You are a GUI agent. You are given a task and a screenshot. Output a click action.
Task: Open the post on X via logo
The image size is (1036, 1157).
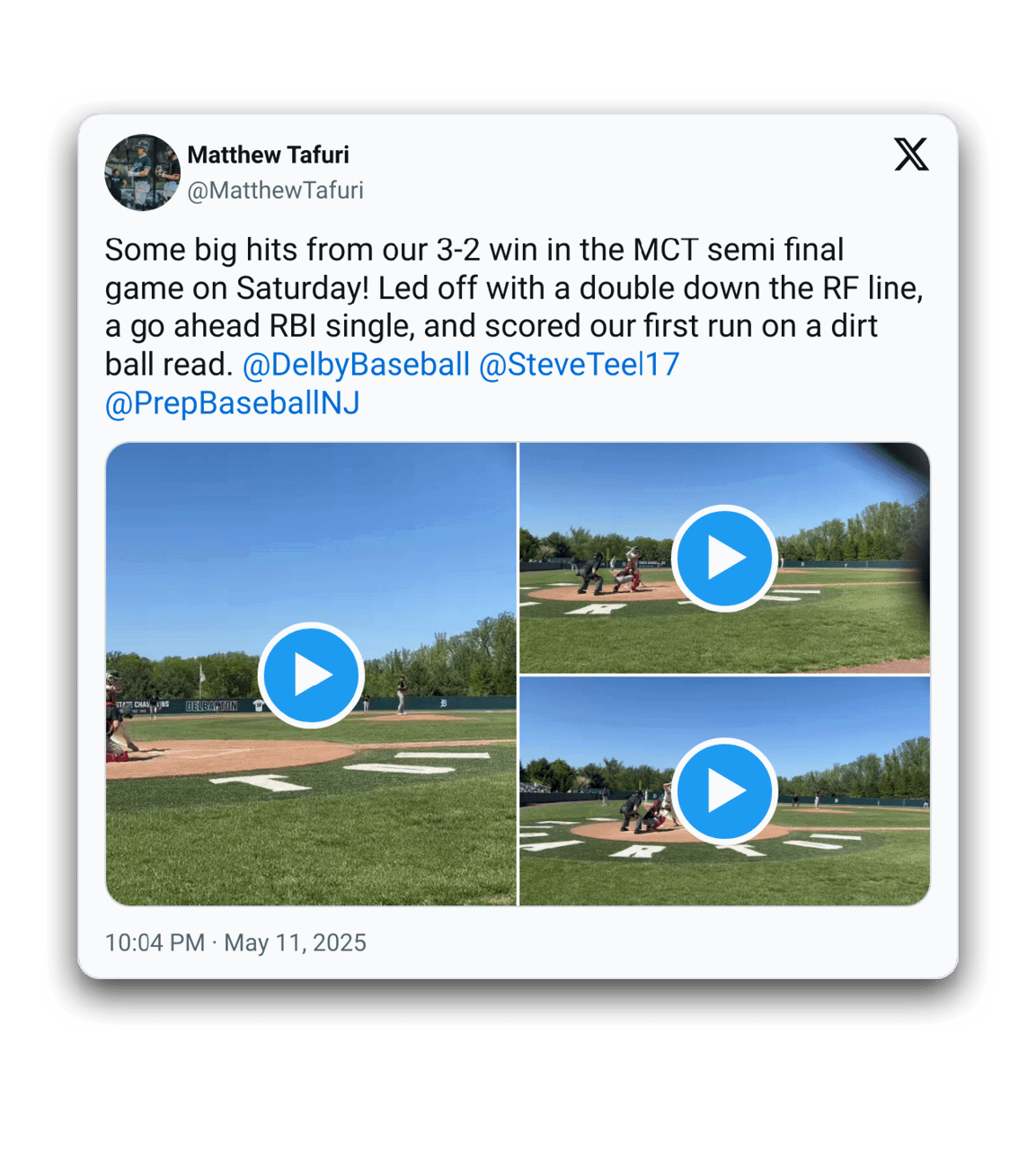[x=911, y=155]
